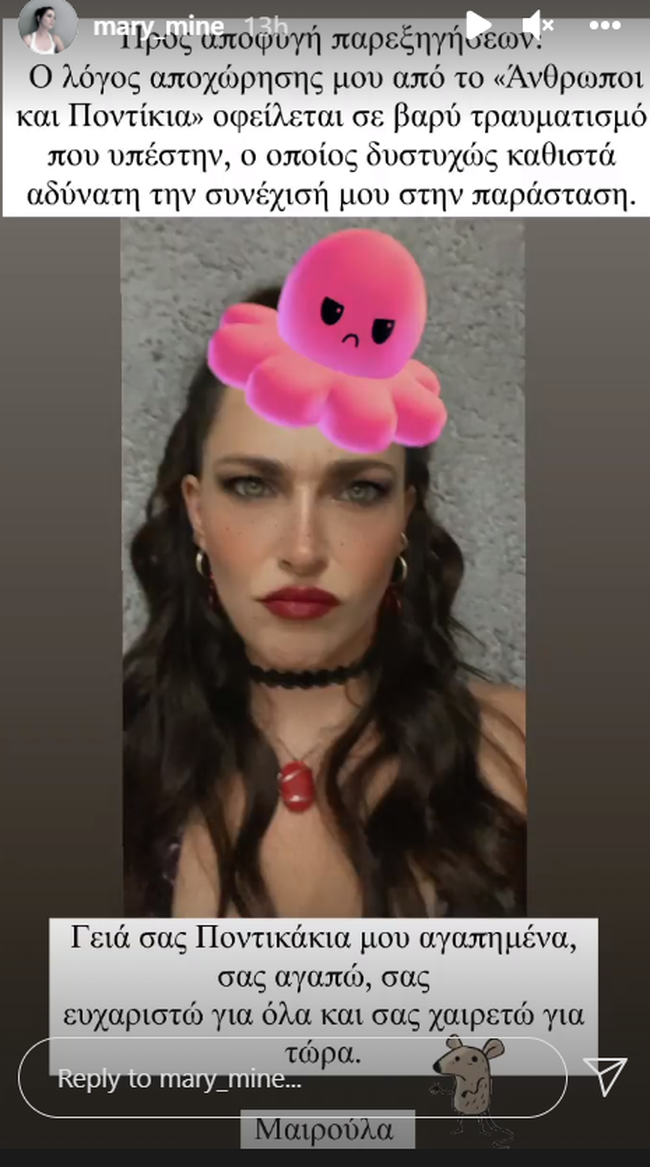Viewport: 650px width, 1167px height.
Task: Unmute the story sound
Action: tap(537, 23)
